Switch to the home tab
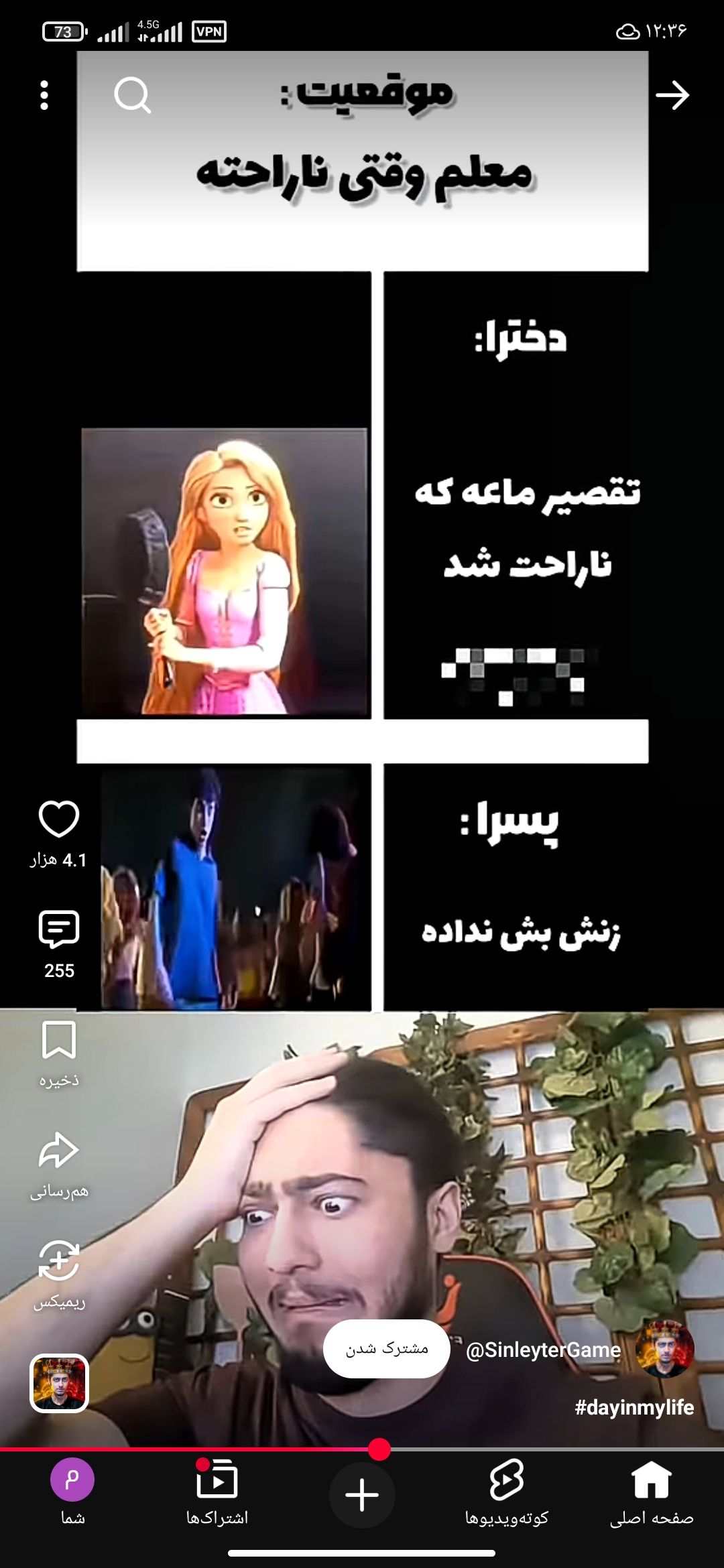724x1568 pixels. 652,1494
